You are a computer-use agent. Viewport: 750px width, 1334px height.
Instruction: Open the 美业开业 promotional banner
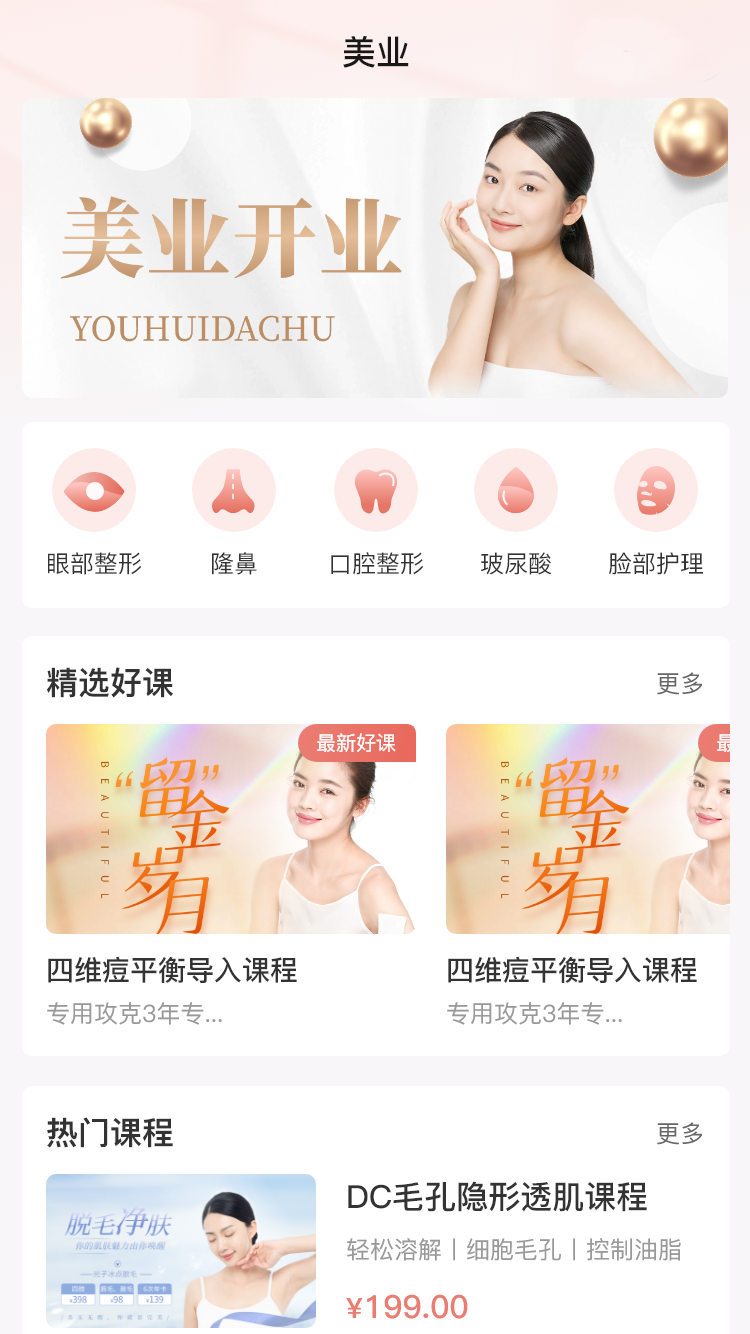tap(375, 247)
